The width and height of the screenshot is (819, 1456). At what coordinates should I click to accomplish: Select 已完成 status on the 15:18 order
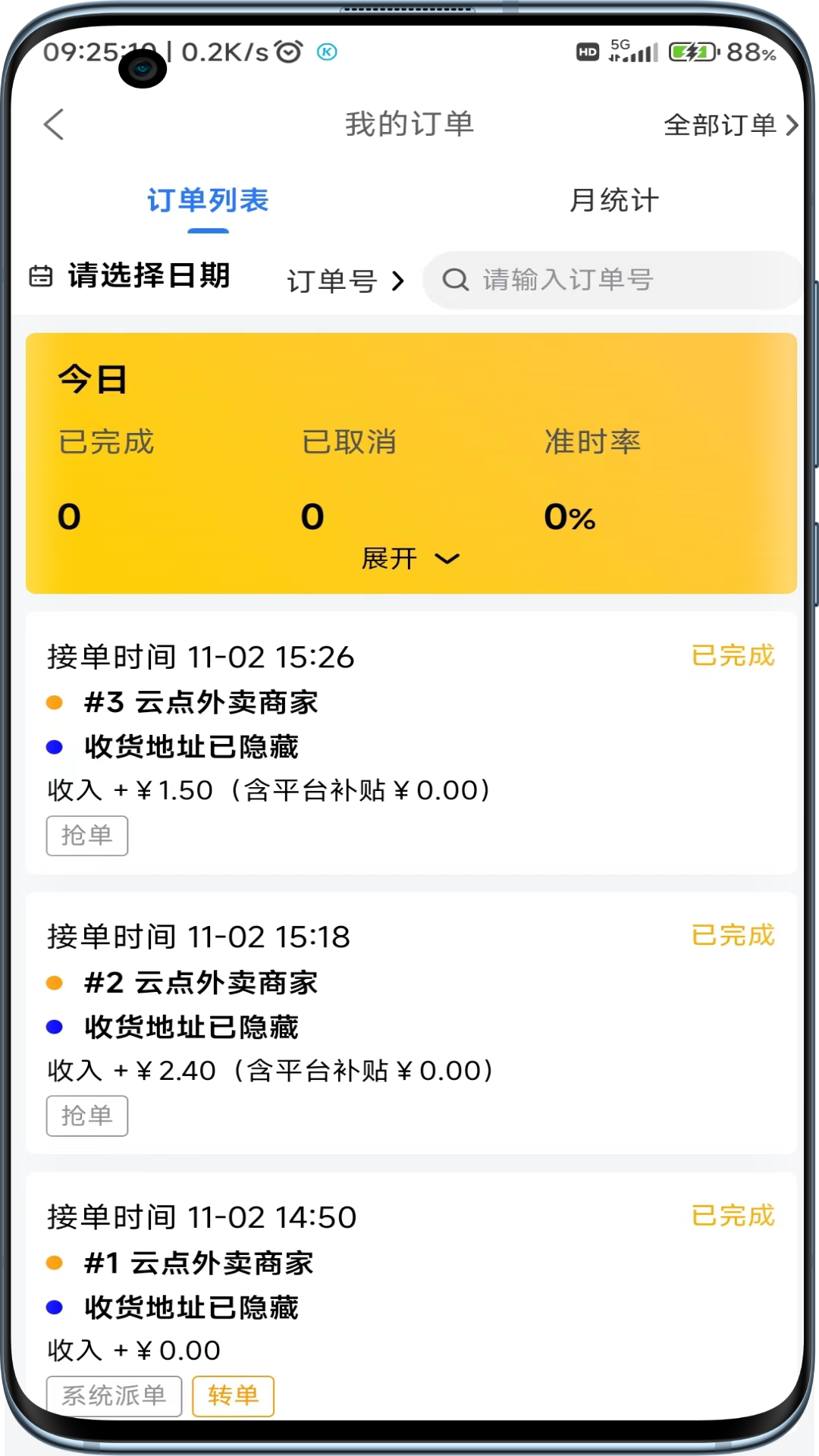pyautogui.click(x=733, y=936)
